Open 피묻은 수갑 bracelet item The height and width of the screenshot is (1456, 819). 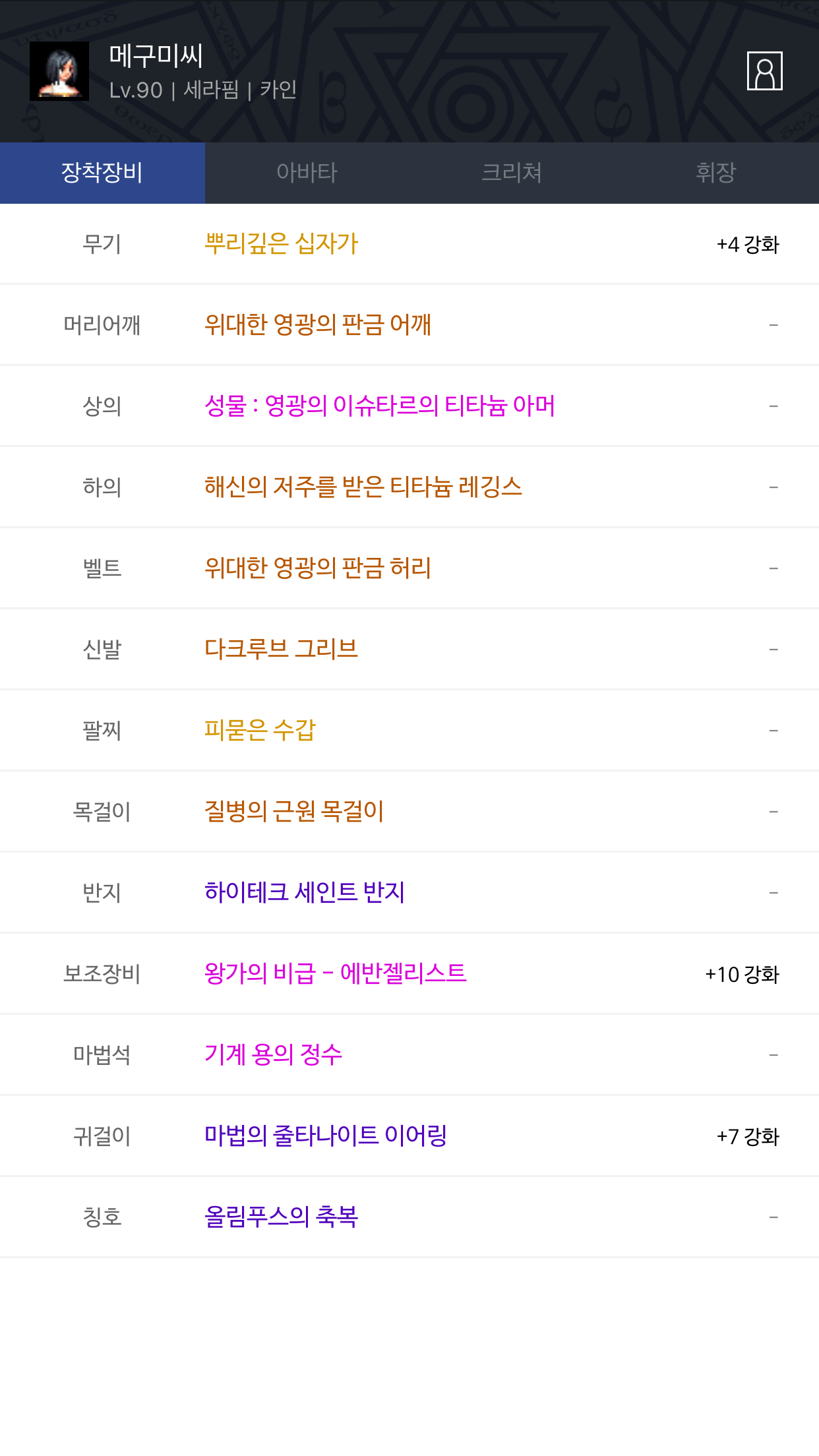[260, 730]
